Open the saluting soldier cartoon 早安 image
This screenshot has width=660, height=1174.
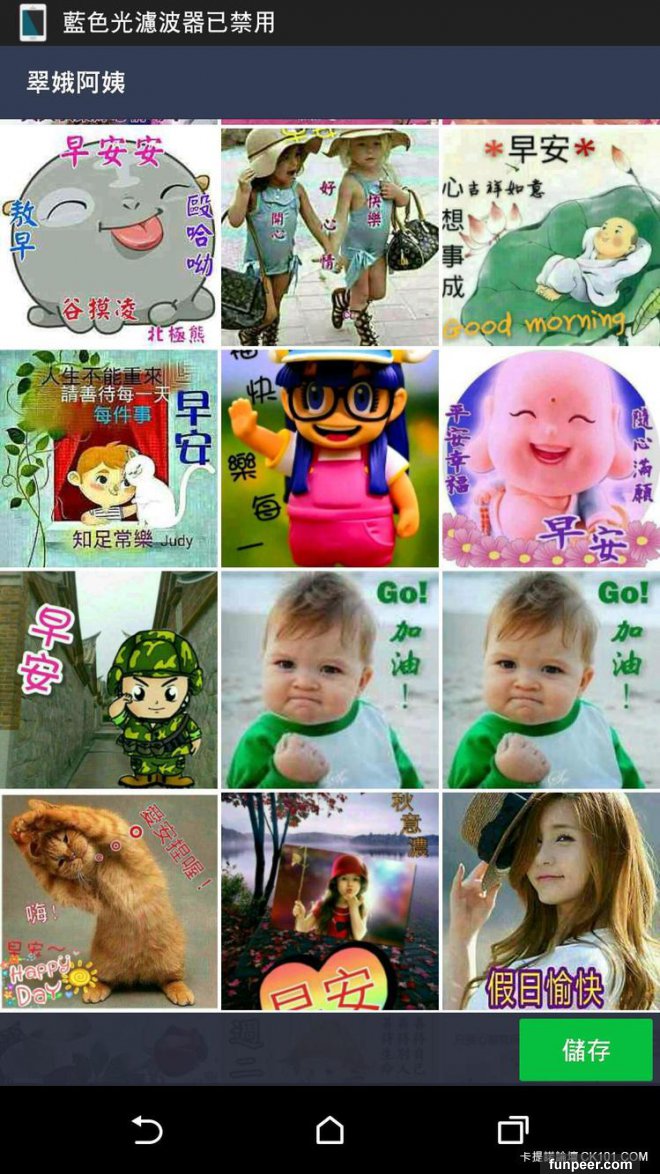[x=109, y=680]
